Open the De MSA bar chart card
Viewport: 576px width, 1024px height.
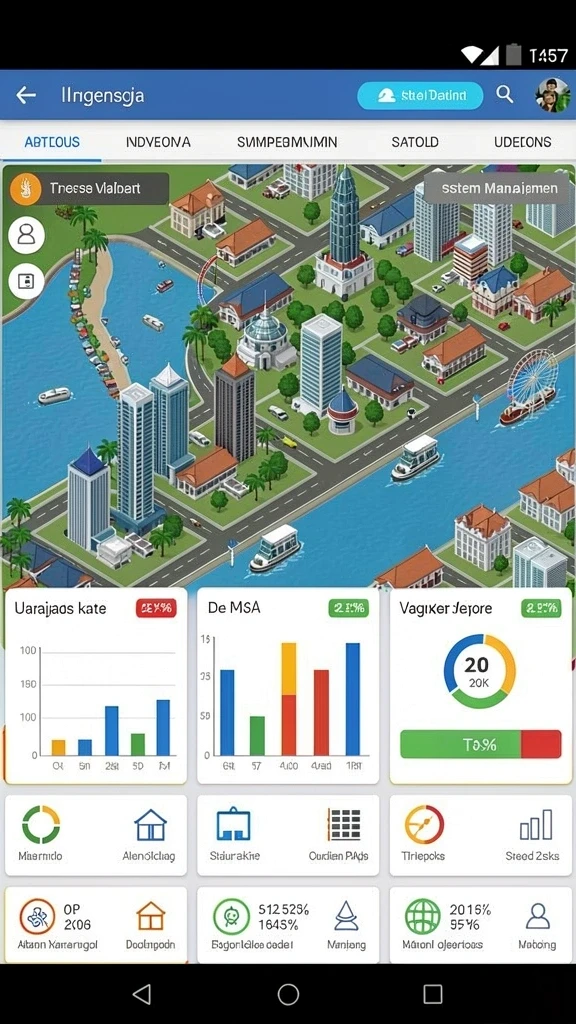click(287, 686)
